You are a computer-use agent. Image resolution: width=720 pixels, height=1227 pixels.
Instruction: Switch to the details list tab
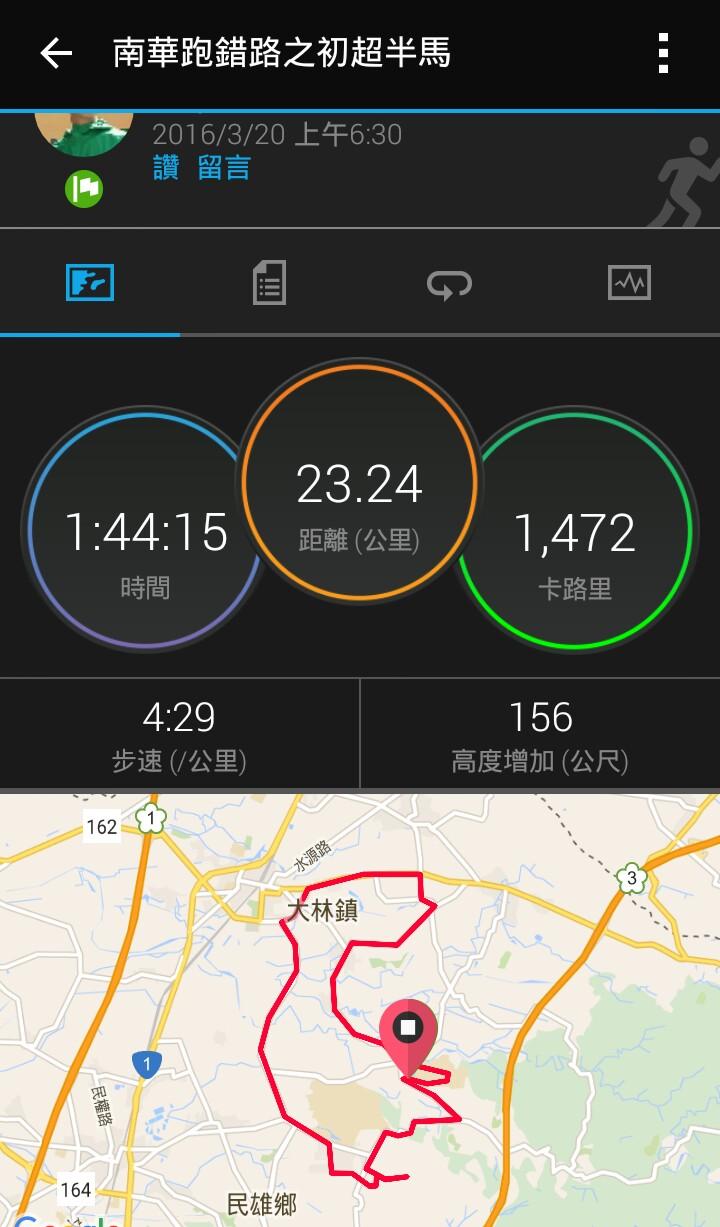click(269, 283)
